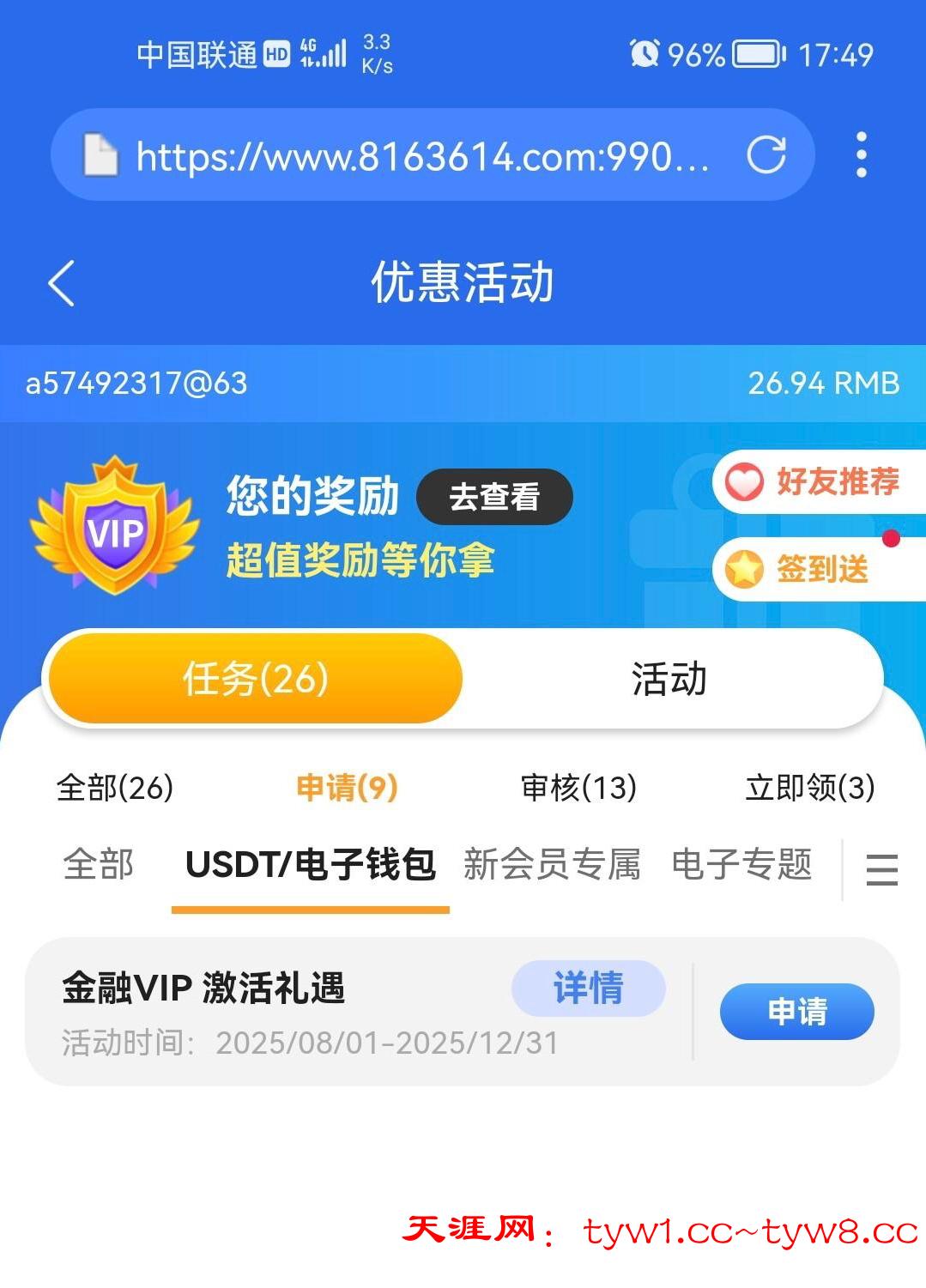Viewport: 926px width, 1288px height.
Task: Tap 申请 for 金融VIP 激活礼遇
Action: coord(796,1011)
